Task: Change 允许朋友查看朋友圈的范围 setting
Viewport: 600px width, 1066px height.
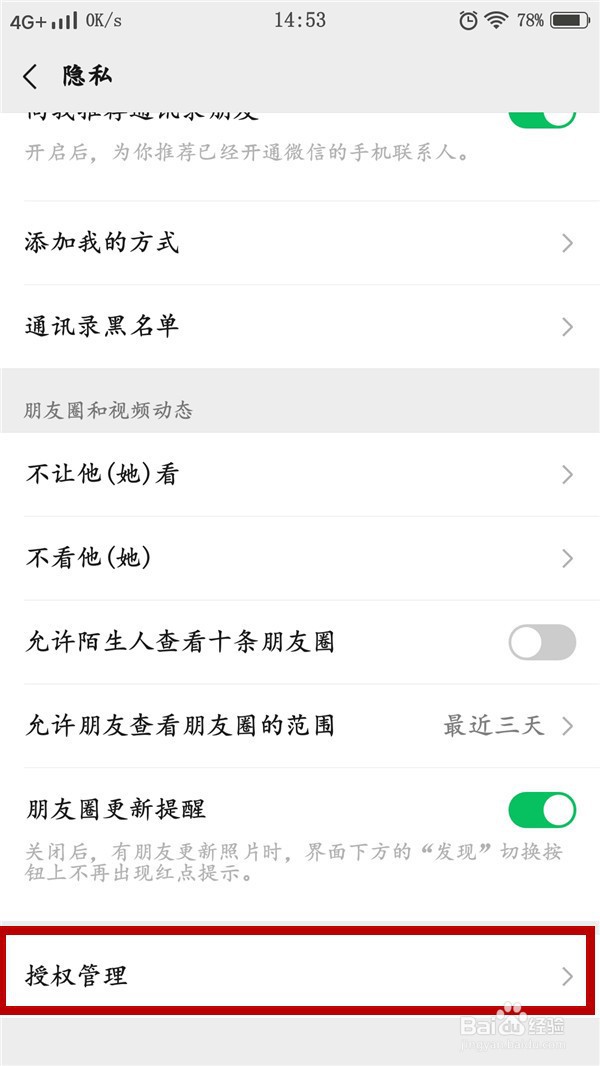Action: [x=300, y=726]
